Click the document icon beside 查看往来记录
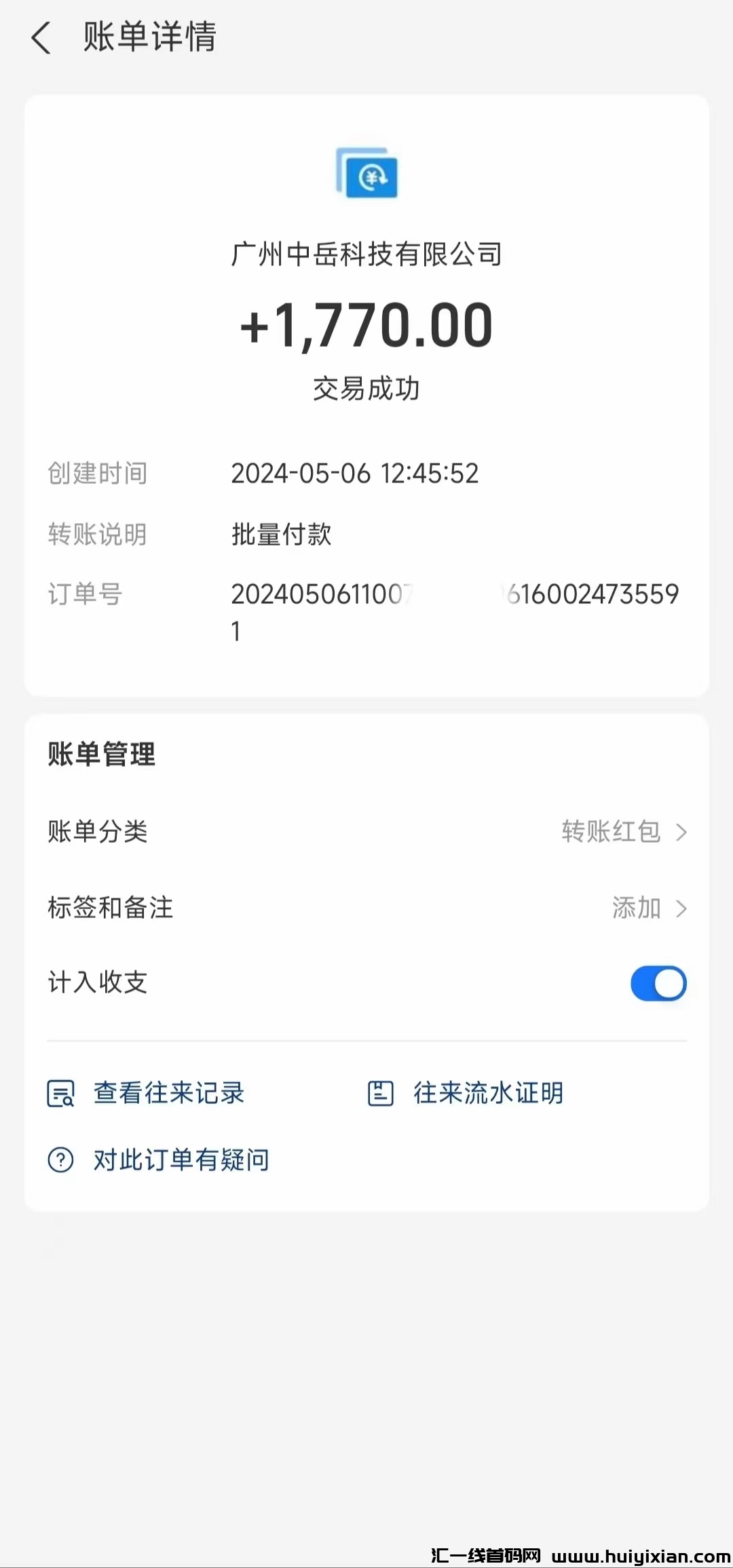The width and height of the screenshot is (733, 1568). point(60,1093)
